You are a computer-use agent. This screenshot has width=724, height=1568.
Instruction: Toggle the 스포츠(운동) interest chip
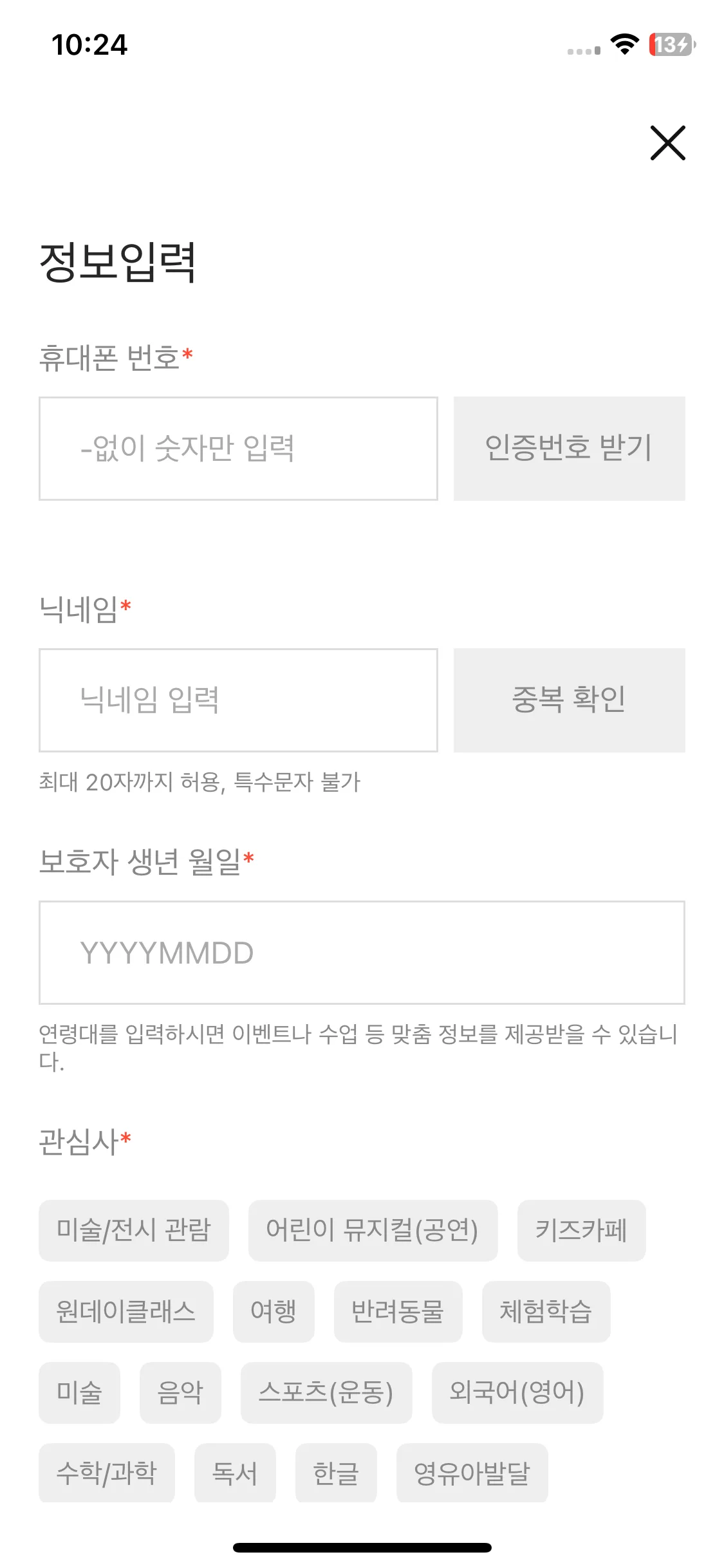(327, 1394)
